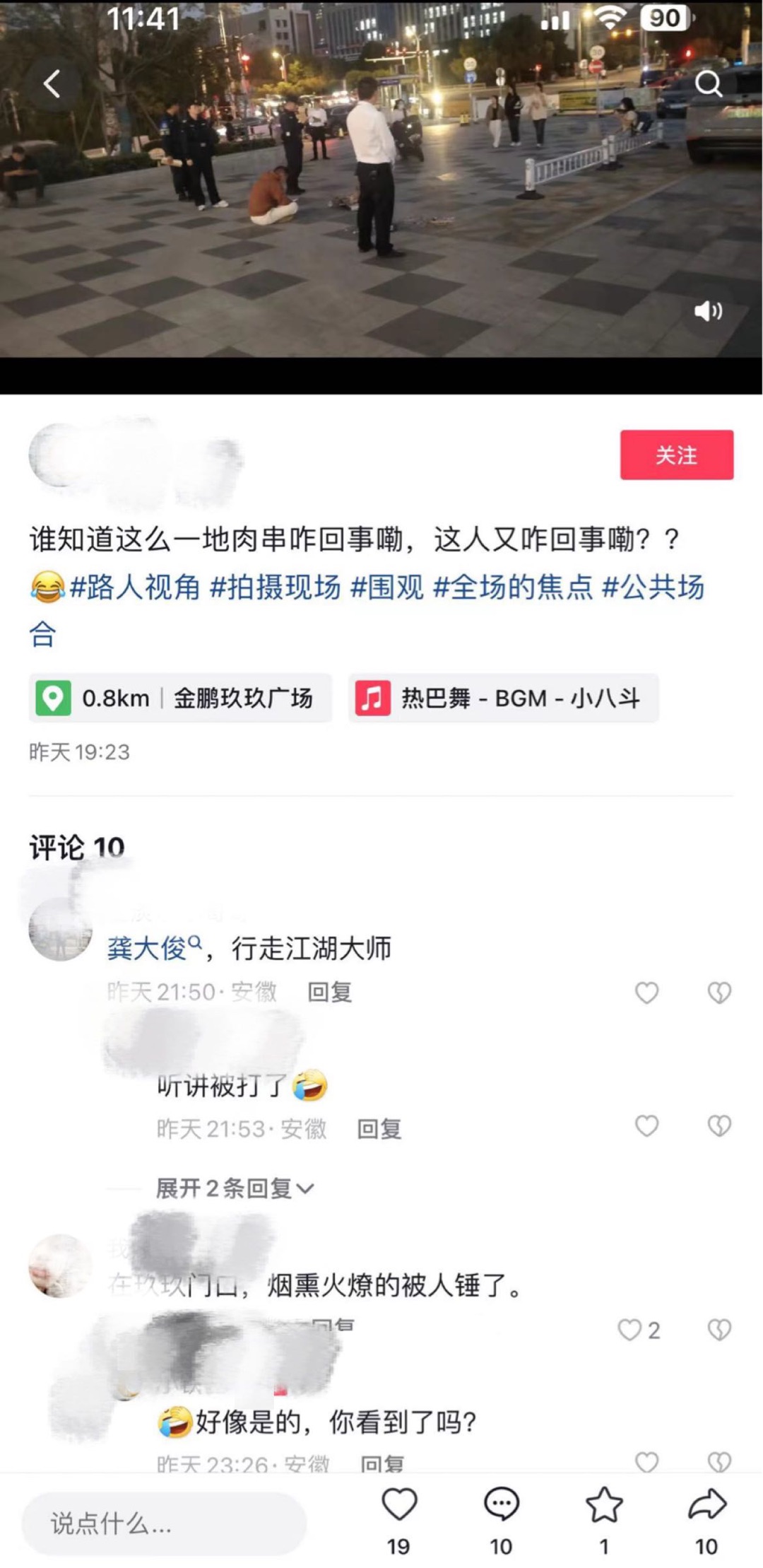
Task: Open the #全场的焦点 hashtag
Action: (513, 587)
